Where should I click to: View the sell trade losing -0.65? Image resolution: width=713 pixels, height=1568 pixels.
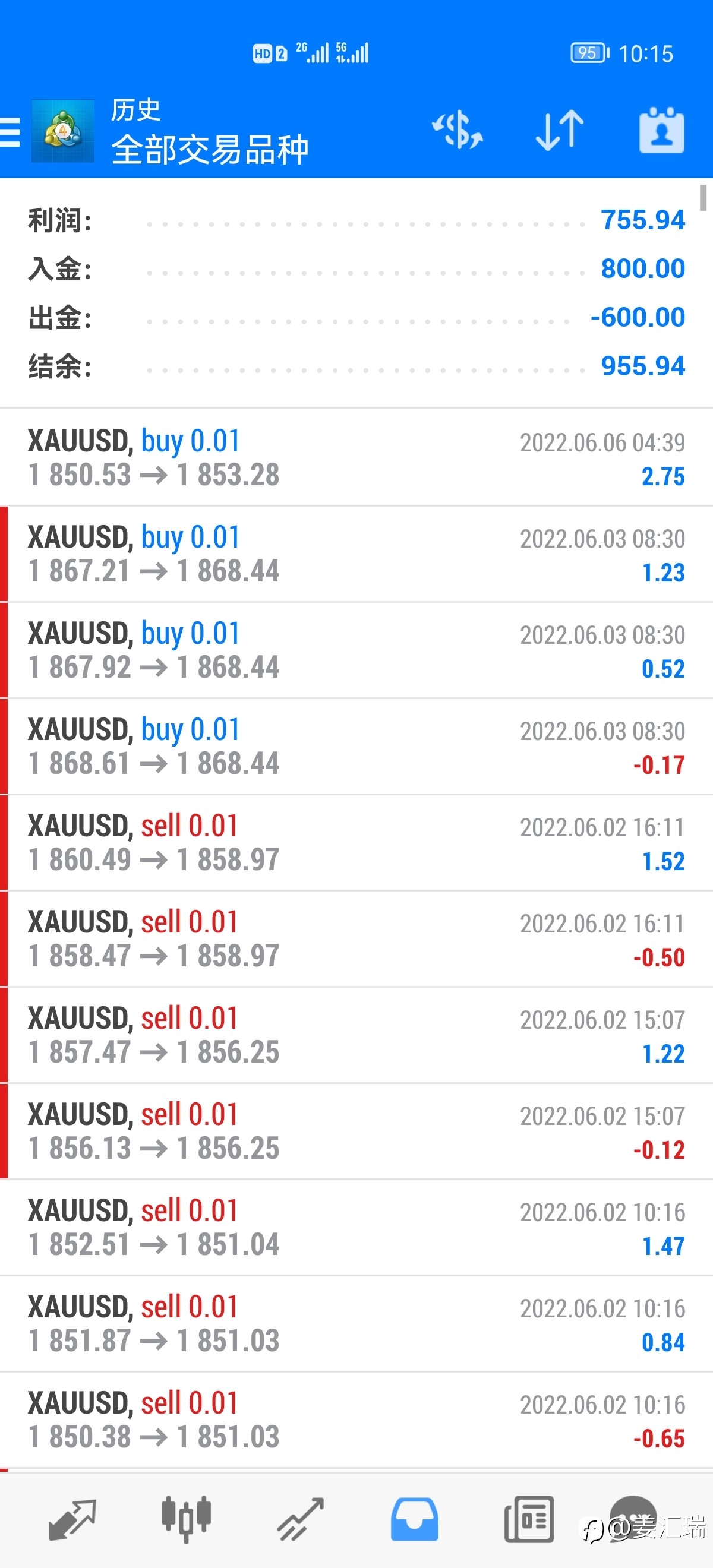pos(356,1420)
